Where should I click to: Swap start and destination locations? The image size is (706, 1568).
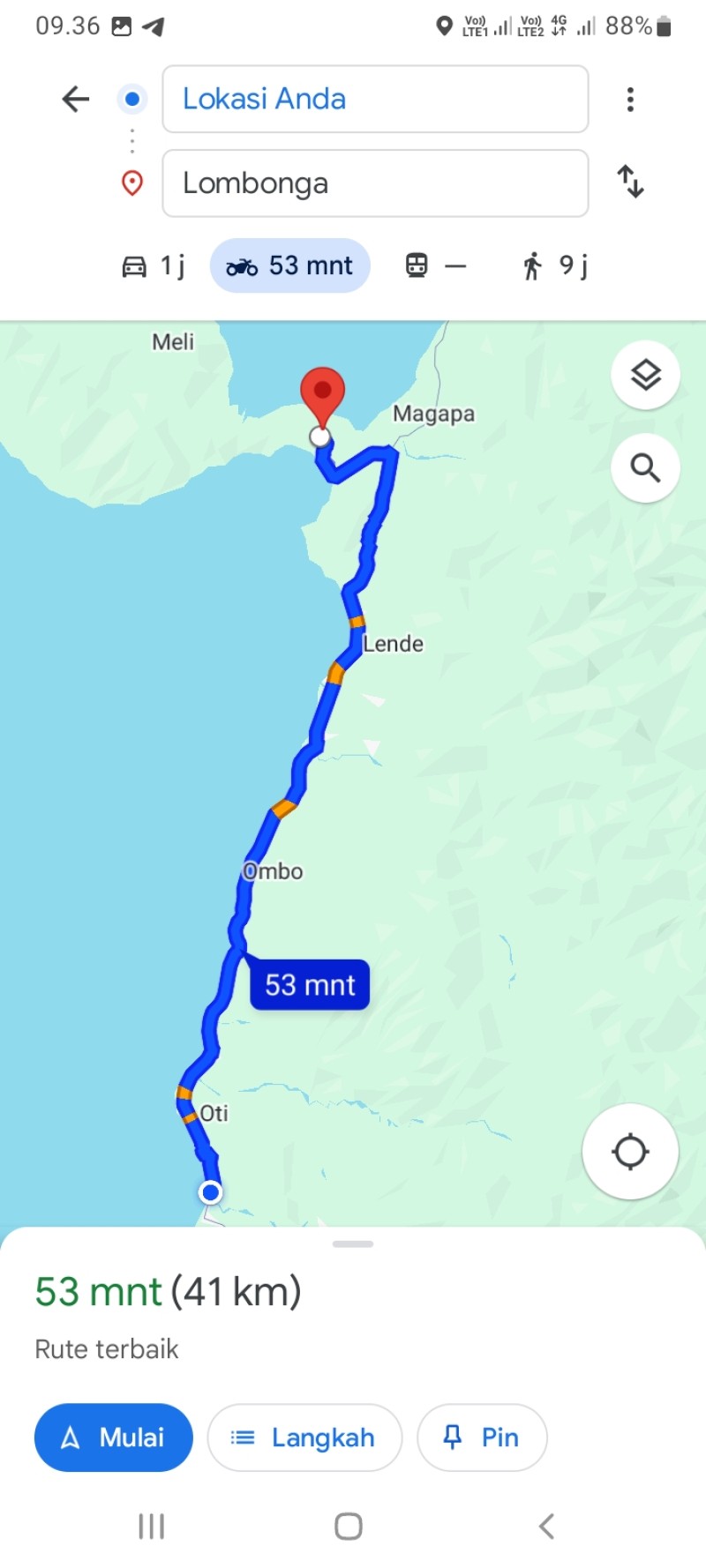pyautogui.click(x=630, y=182)
